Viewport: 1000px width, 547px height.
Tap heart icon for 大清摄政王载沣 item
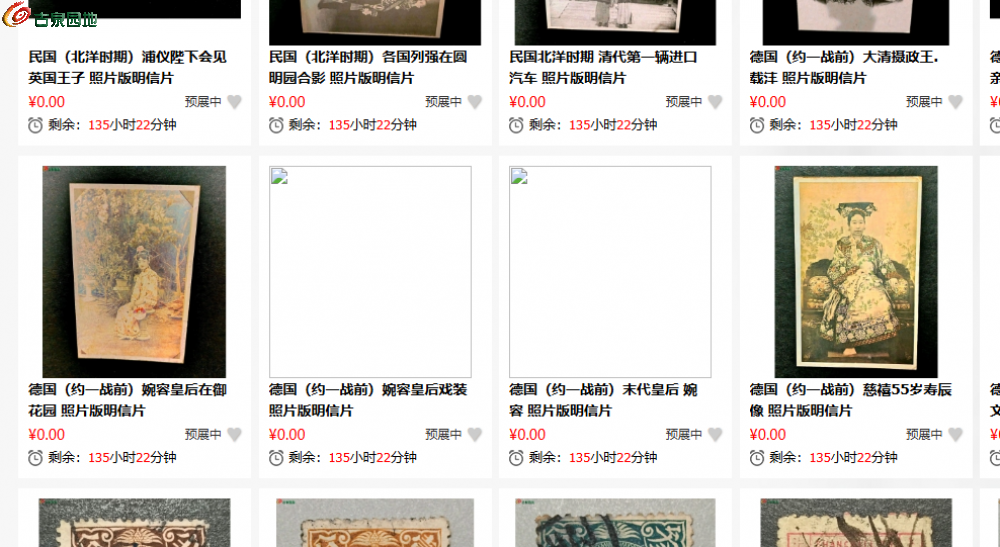[x=955, y=102]
